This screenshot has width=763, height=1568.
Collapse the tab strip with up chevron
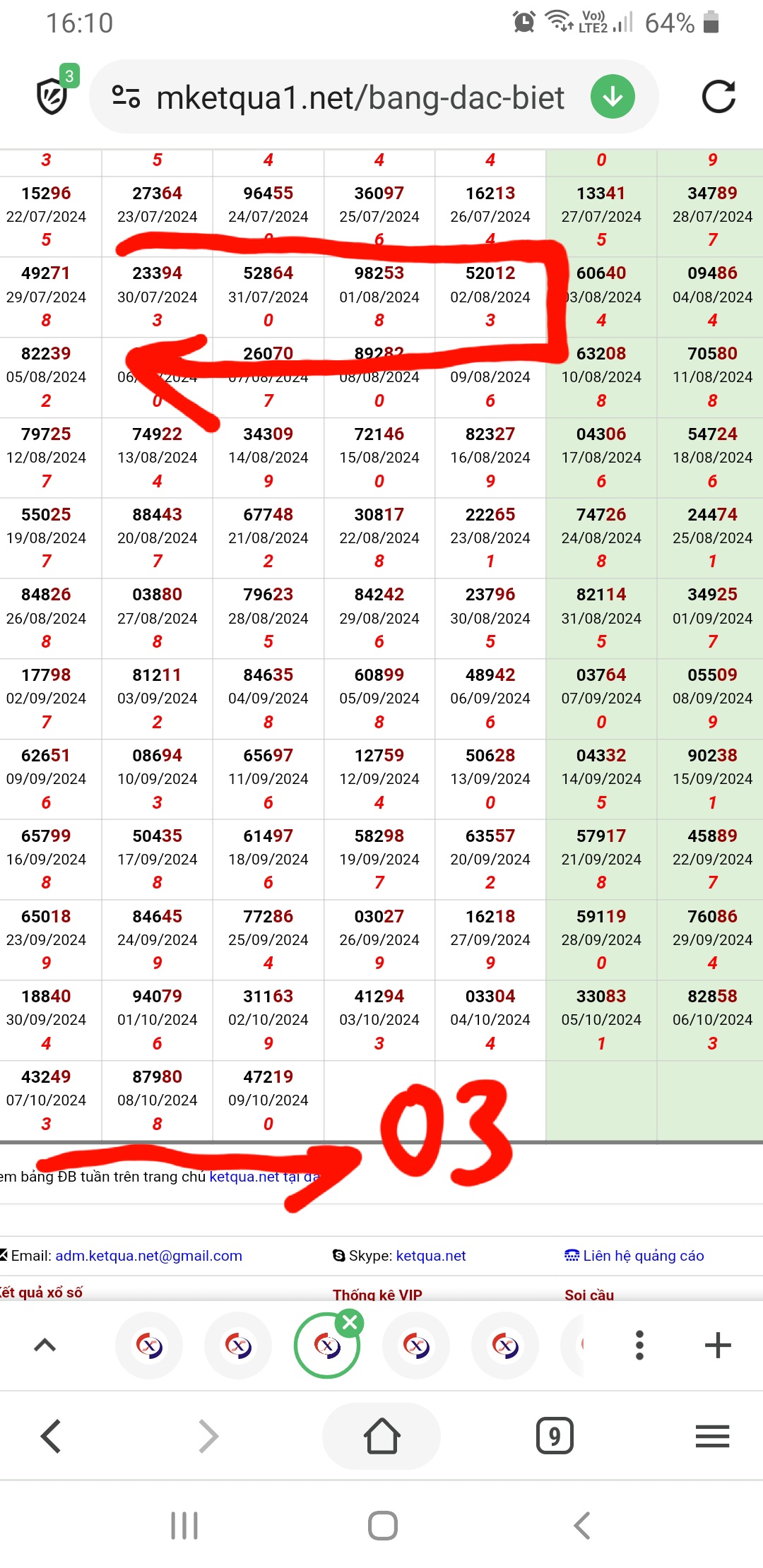point(45,1345)
